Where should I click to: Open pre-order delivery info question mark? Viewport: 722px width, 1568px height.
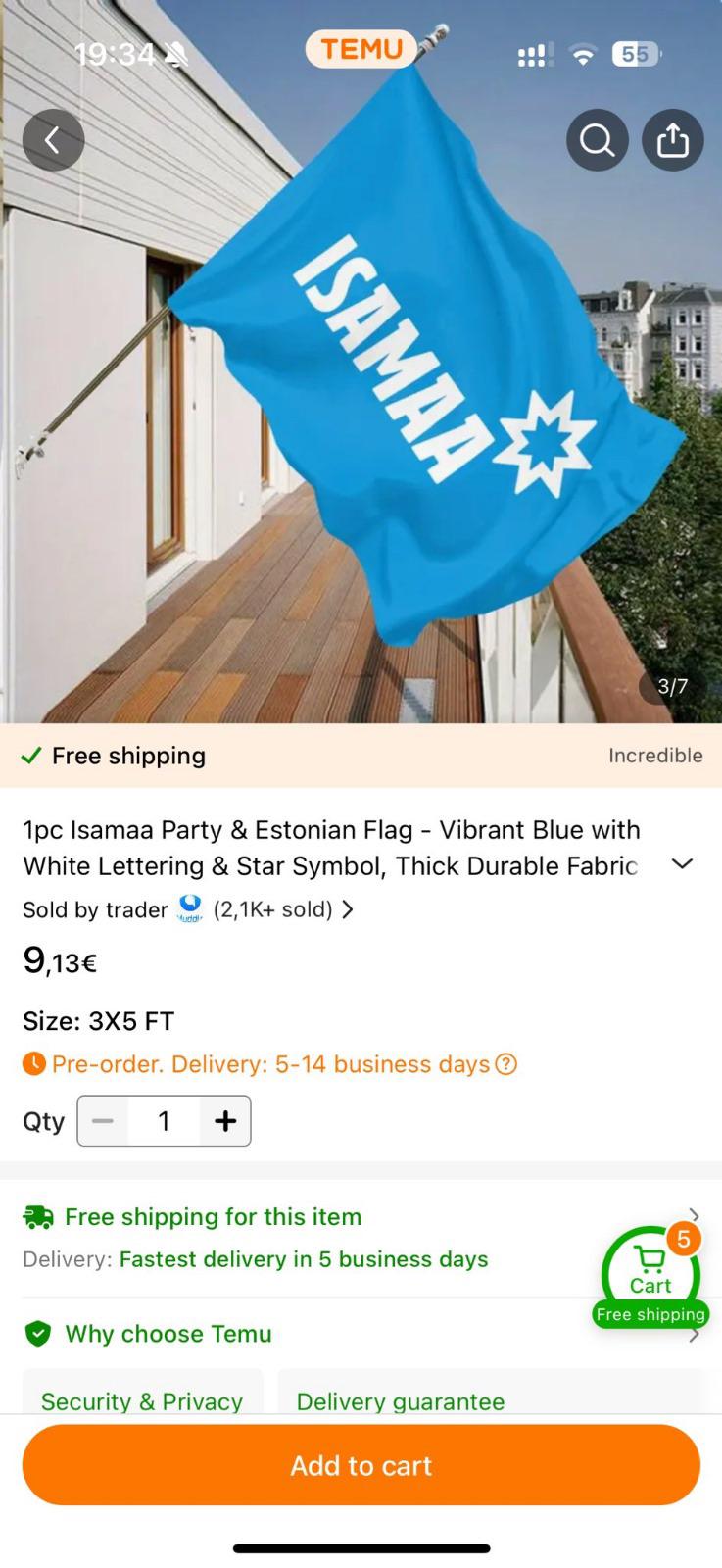pos(506,1064)
